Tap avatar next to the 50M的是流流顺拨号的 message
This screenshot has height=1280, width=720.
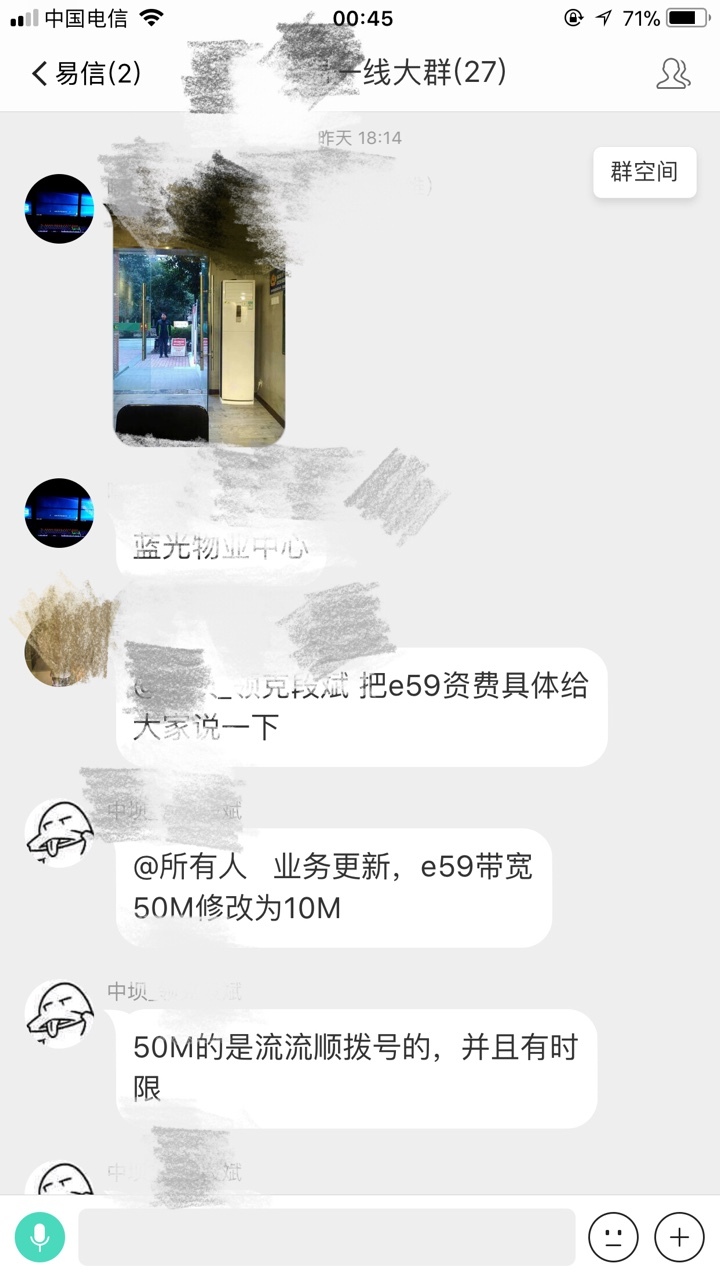pos(59,1014)
